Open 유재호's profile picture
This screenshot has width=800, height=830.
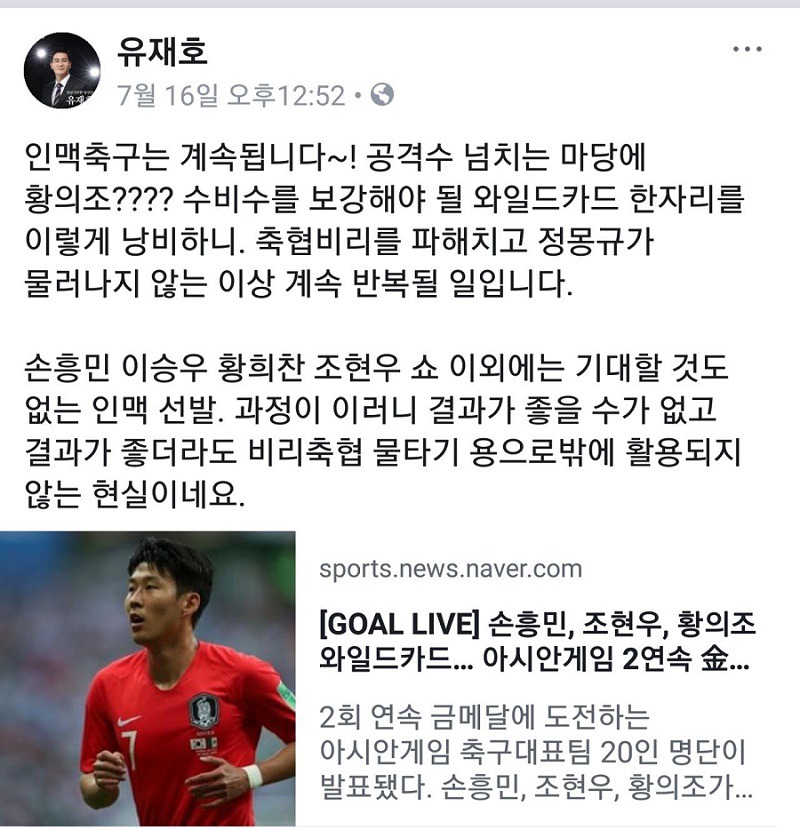62,70
